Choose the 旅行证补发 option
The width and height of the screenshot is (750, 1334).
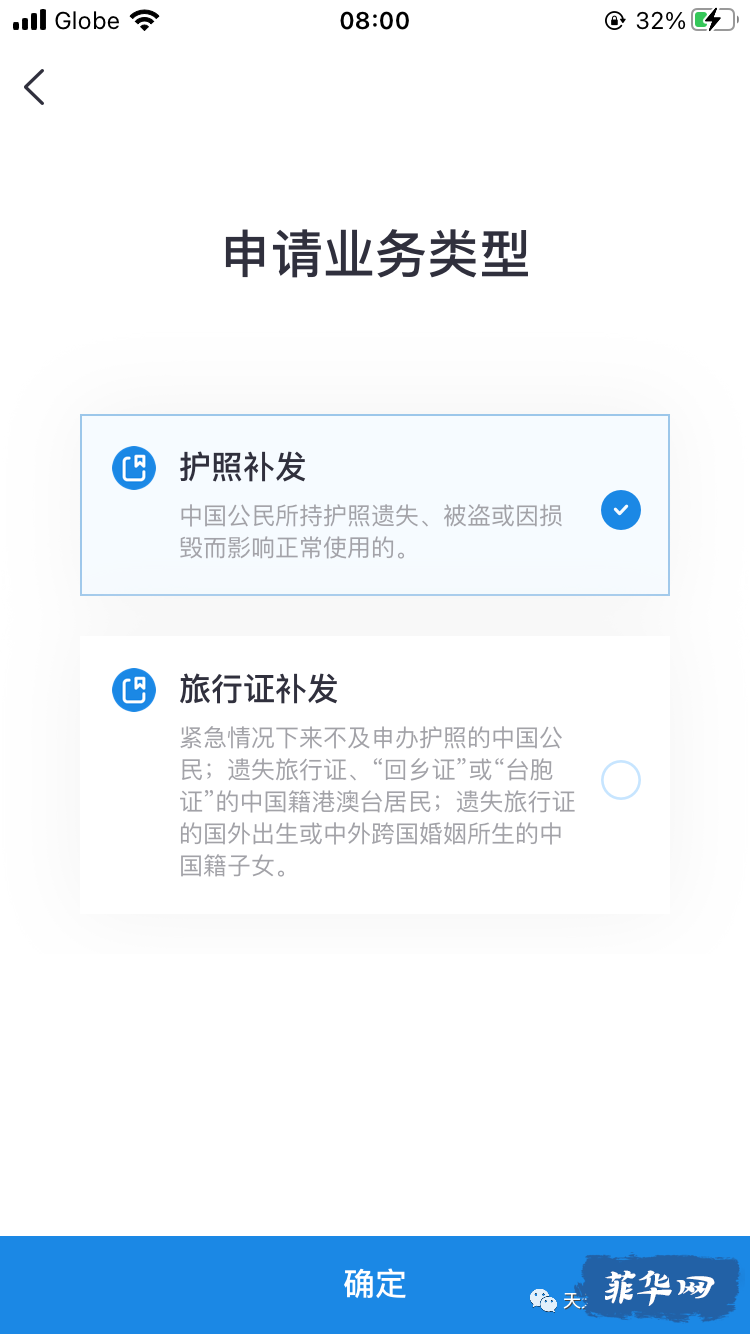click(x=375, y=775)
